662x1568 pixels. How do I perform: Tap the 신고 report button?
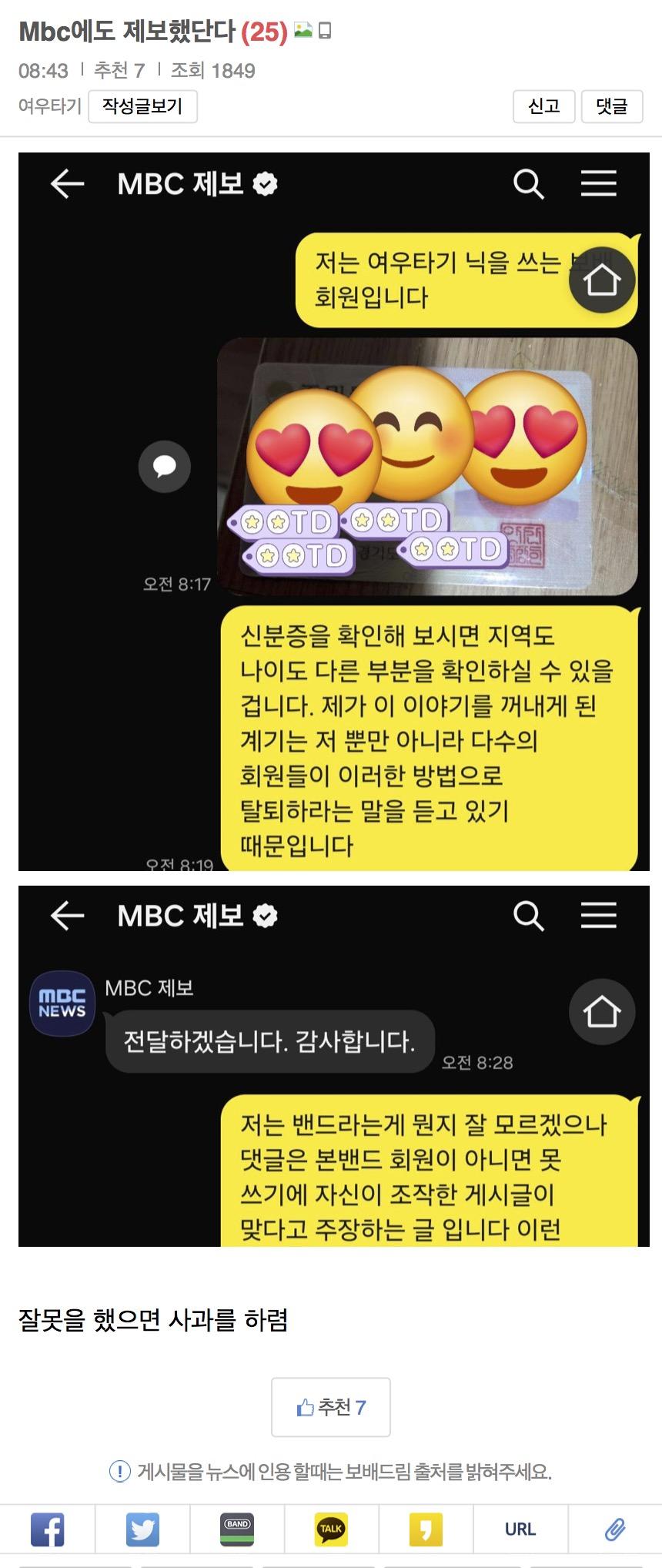(543, 106)
